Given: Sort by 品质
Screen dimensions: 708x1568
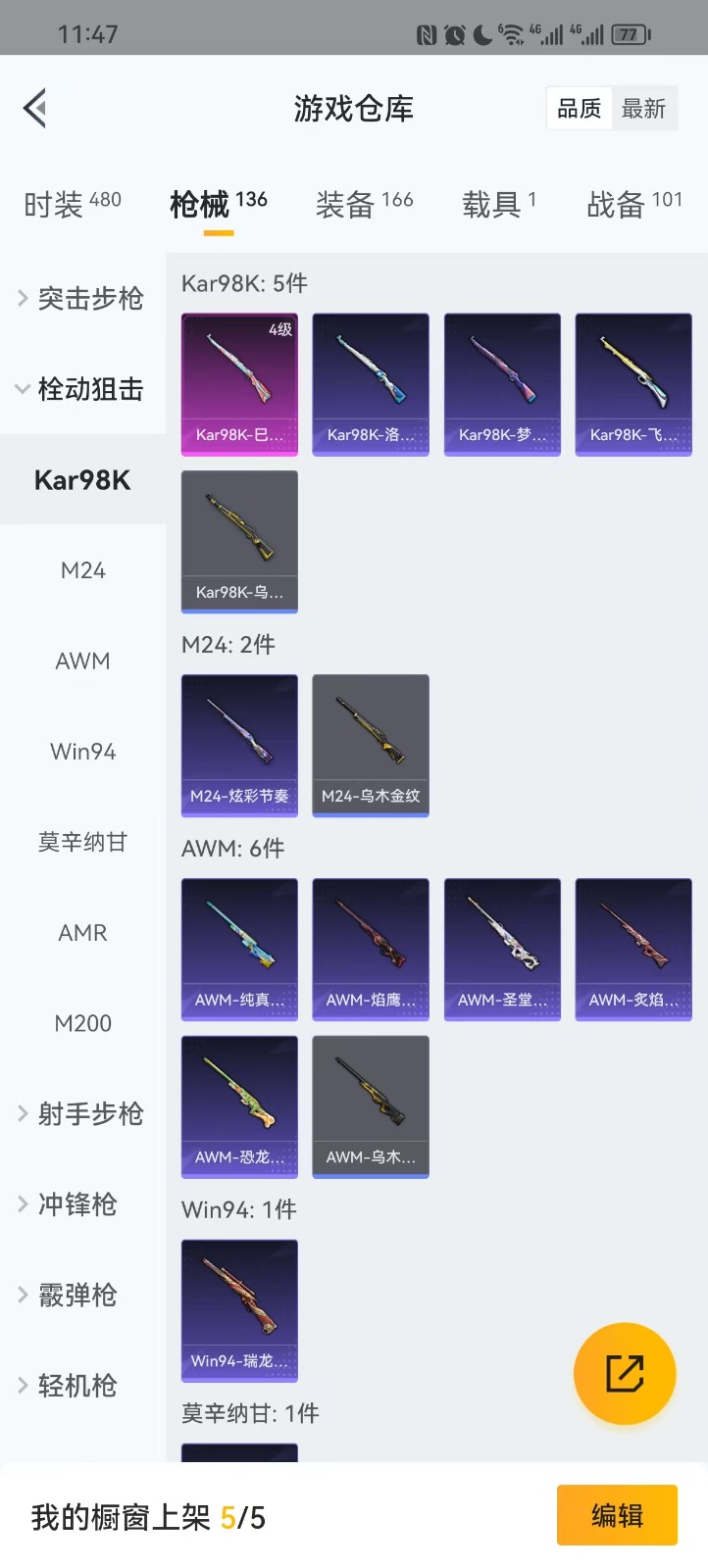Looking at the screenshot, I should click(x=579, y=109).
